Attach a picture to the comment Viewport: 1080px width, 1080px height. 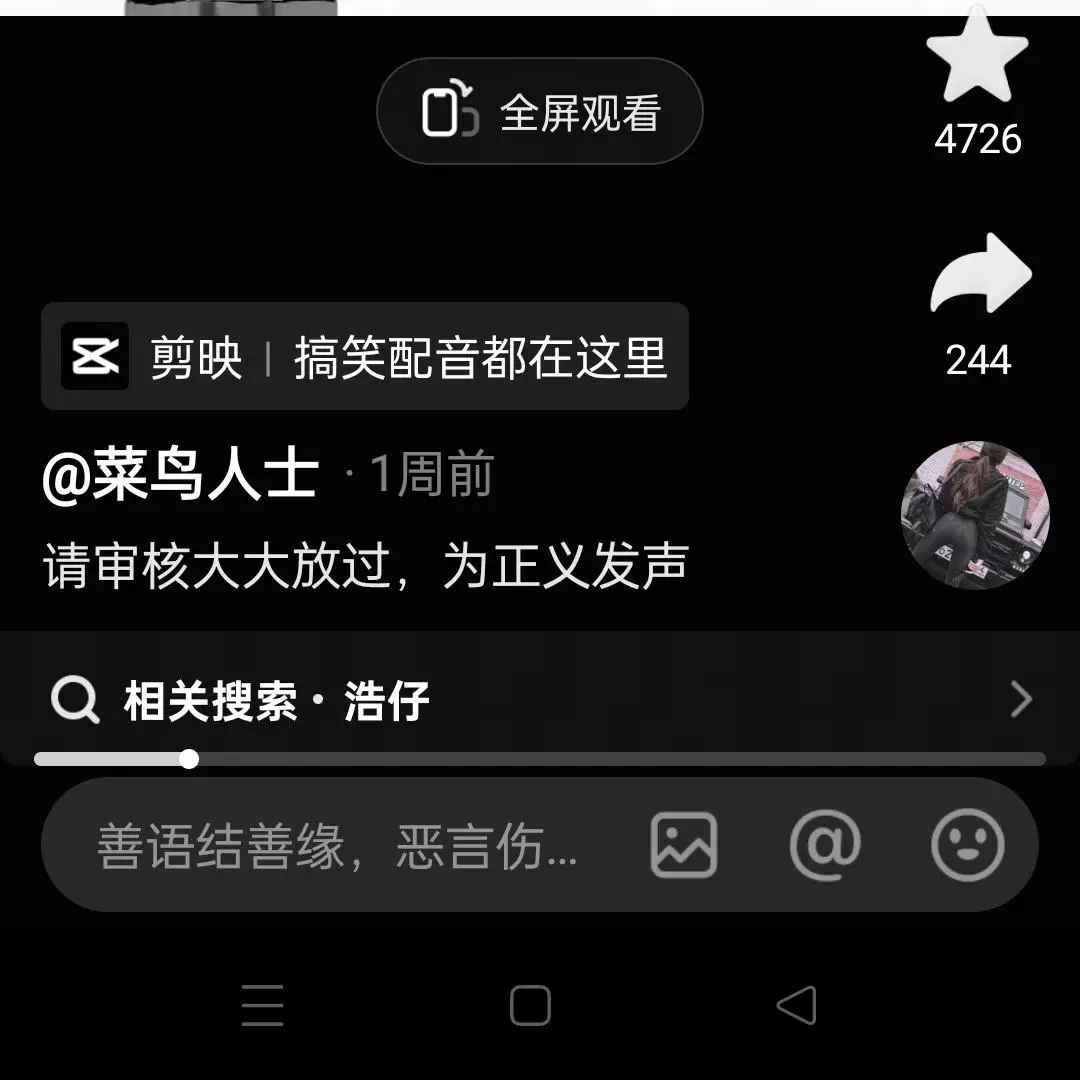[x=684, y=846]
